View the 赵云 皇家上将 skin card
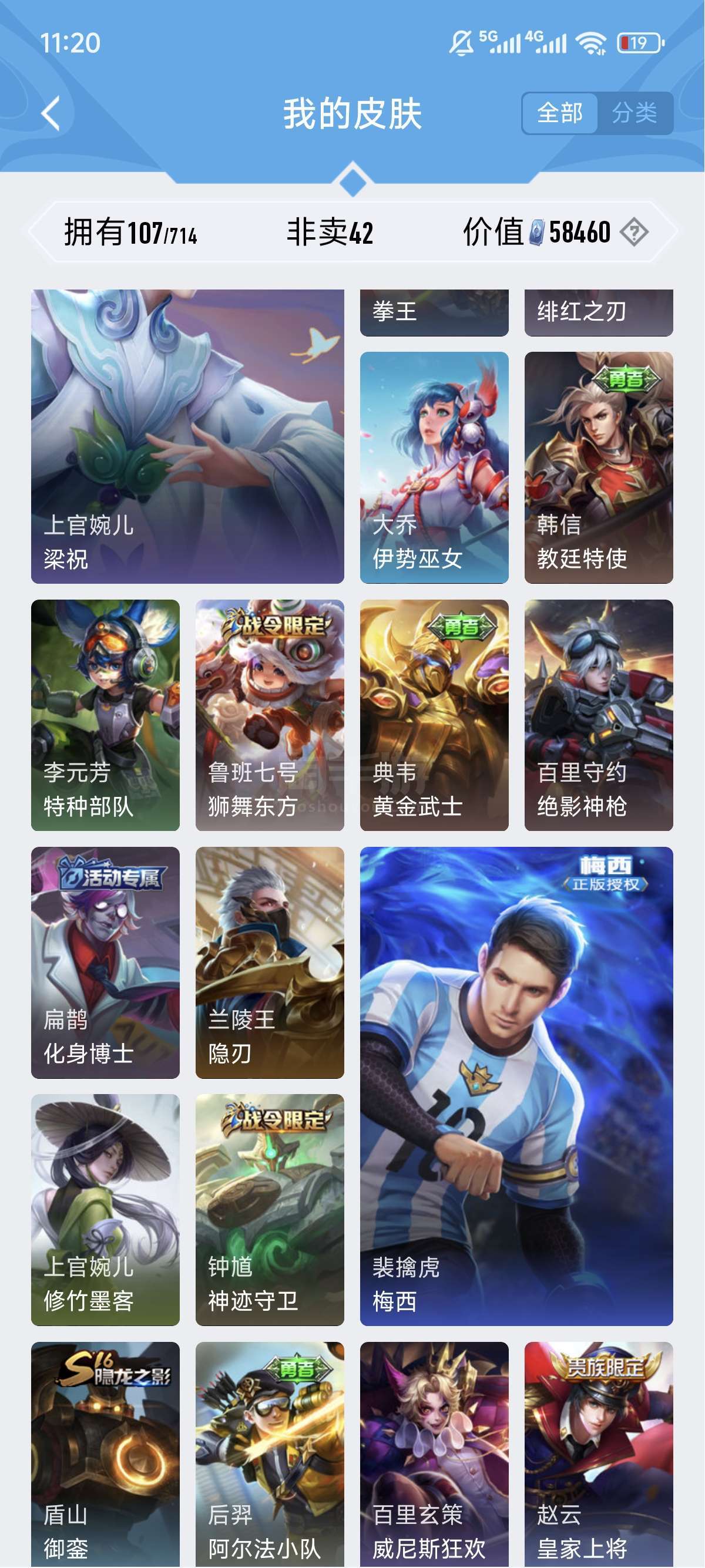 pos(599,1455)
